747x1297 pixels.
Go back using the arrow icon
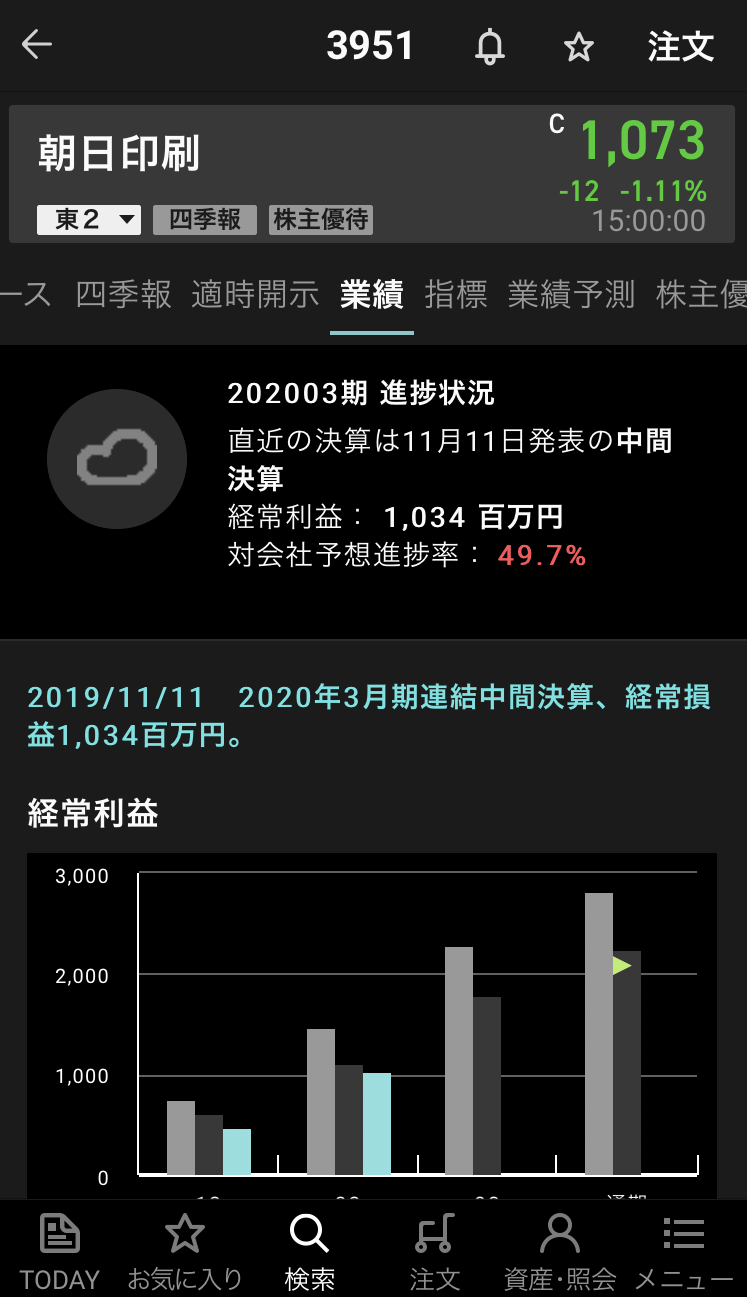pyautogui.click(x=37, y=45)
